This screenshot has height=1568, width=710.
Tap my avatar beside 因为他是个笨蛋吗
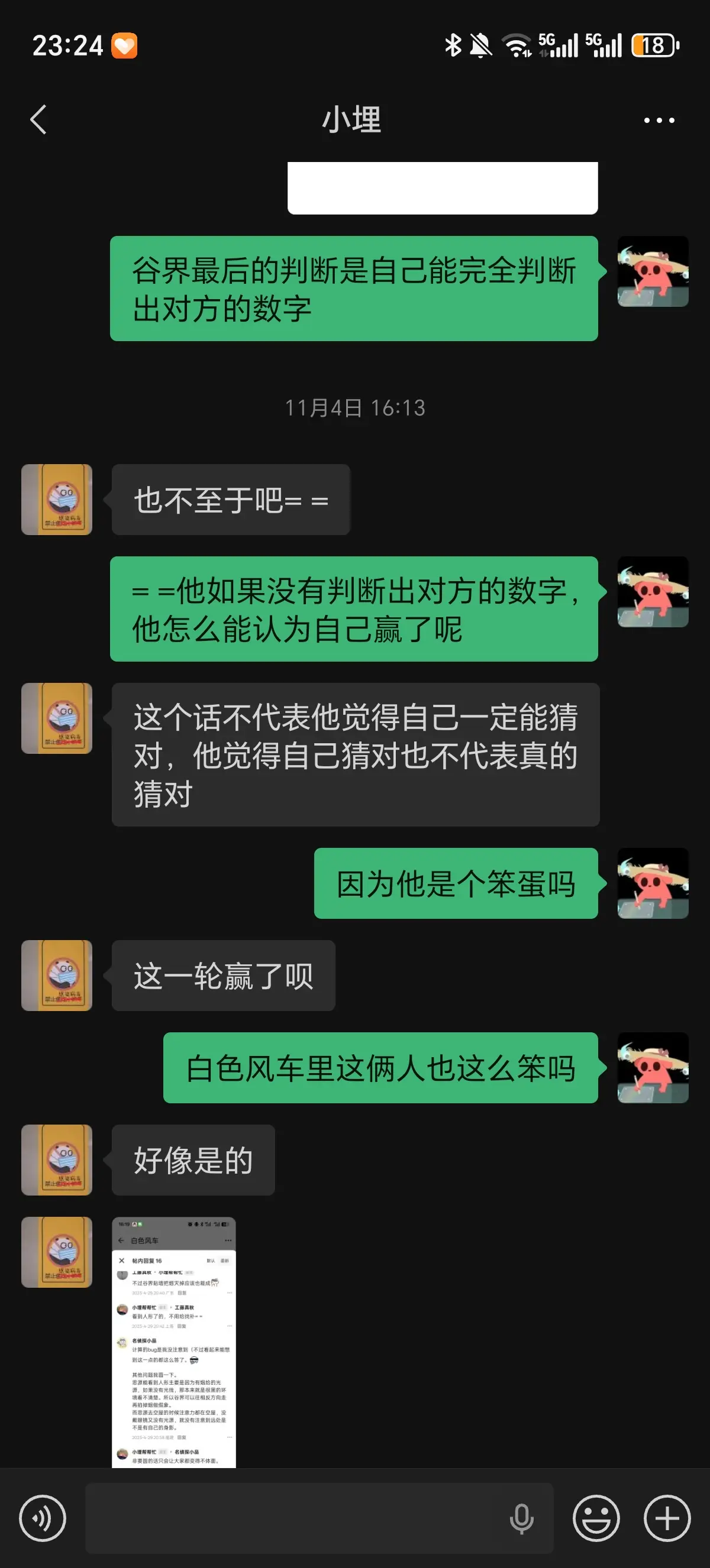[653, 883]
